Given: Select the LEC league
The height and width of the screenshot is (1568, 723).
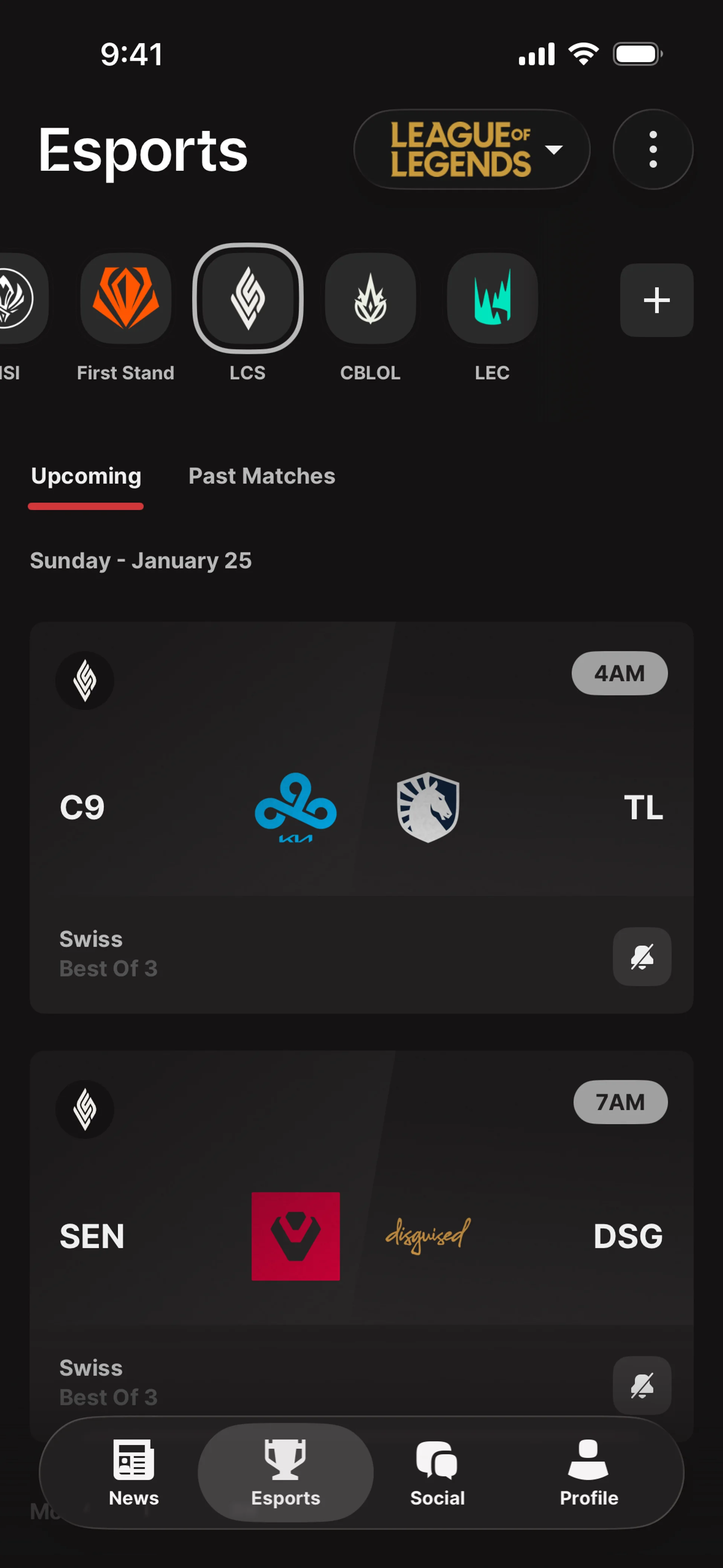Looking at the screenshot, I should click(x=492, y=300).
